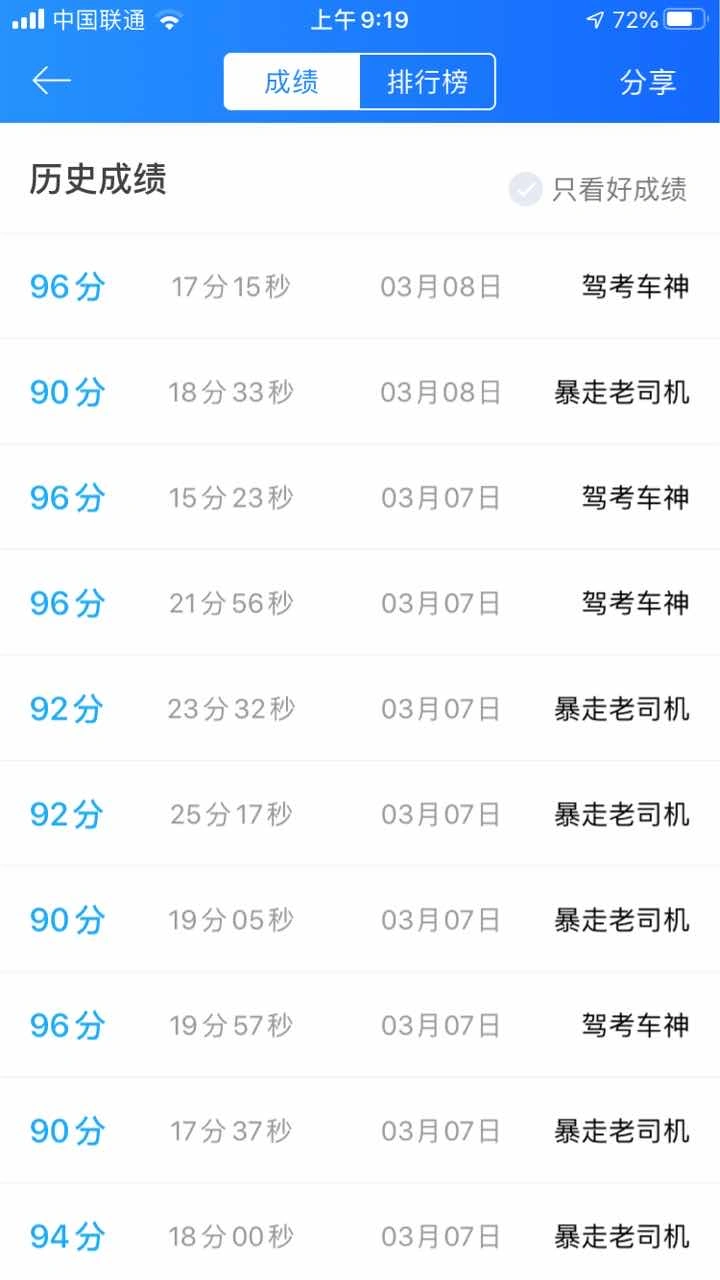Open the 90分 record at 17分37秒
Screen dimensions: 720x1280
click(360, 1131)
